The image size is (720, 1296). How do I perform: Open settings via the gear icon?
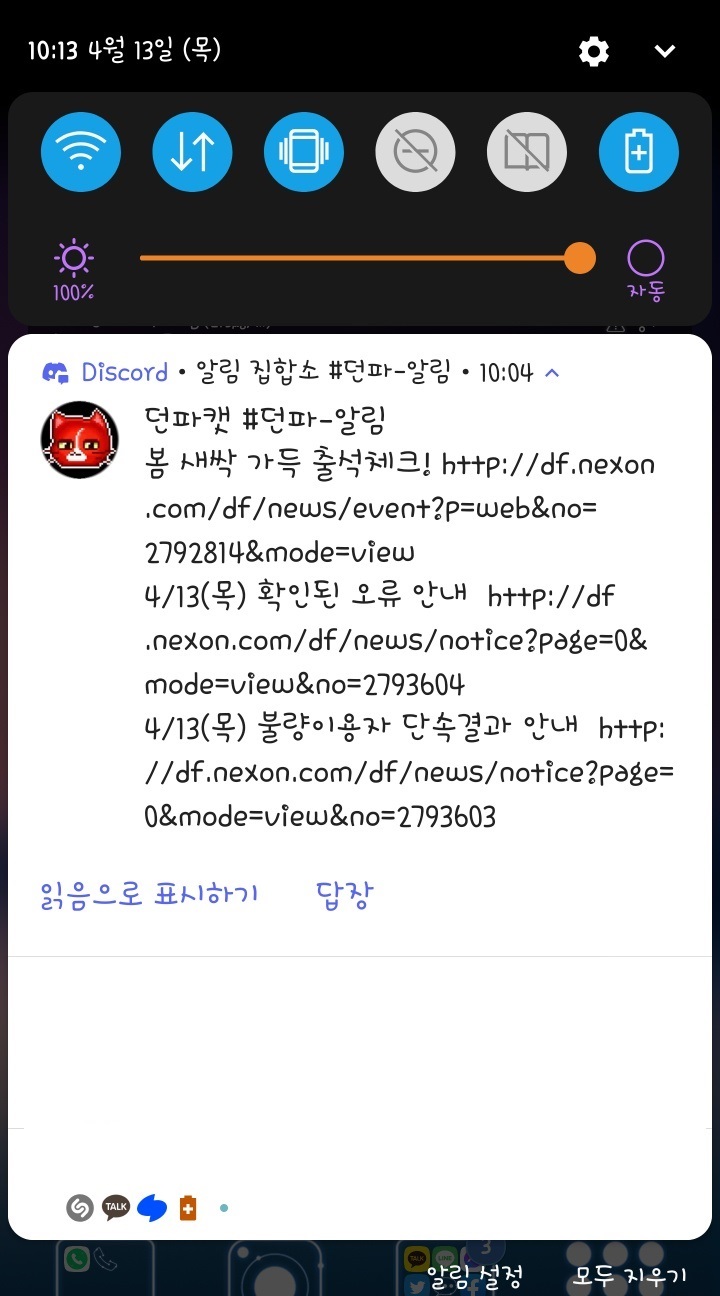pyautogui.click(x=594, y=51)
